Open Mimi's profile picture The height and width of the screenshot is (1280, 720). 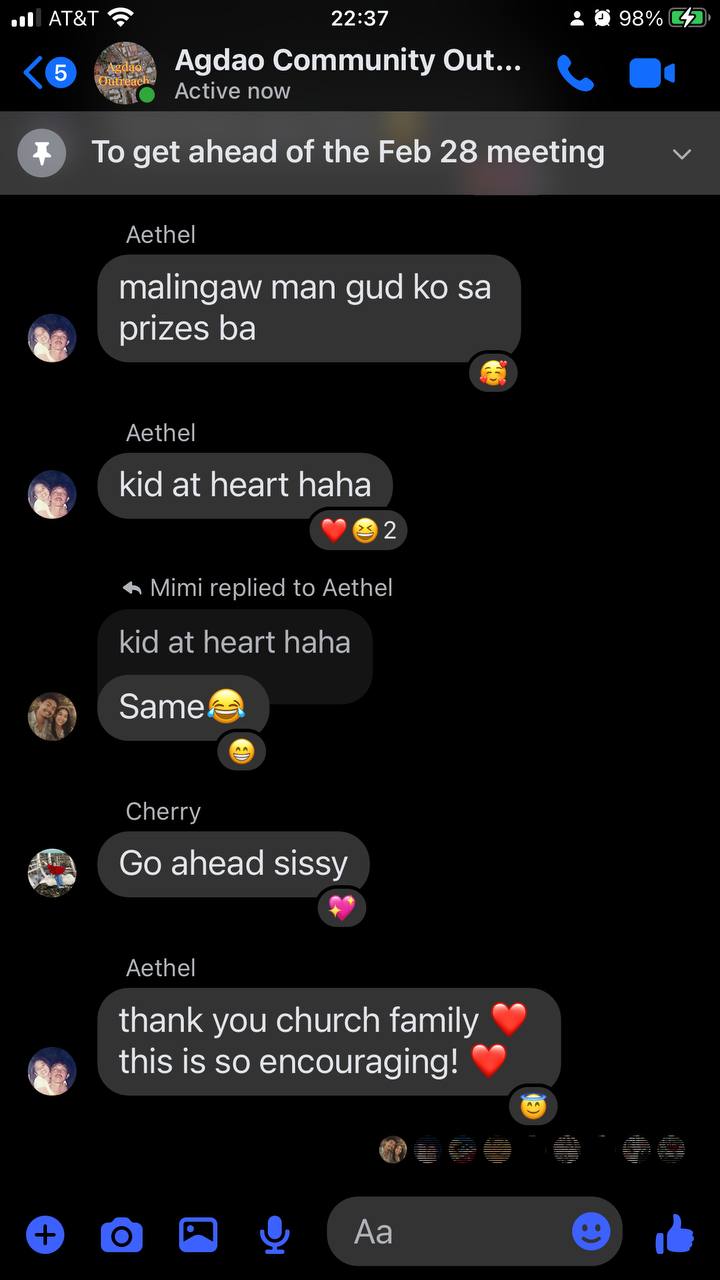click(x=52, y=716)
